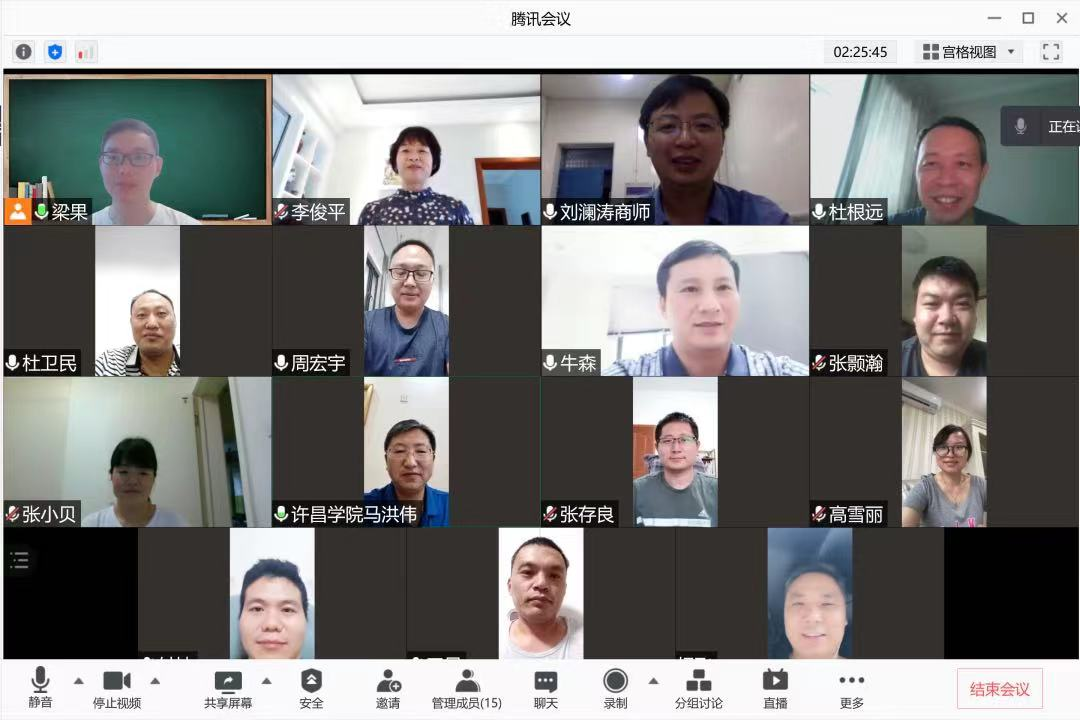The width and height of the screenshot is (1080, 720).
Task: Start sharing screen via 共享屏幕
Action: point(228,688)
